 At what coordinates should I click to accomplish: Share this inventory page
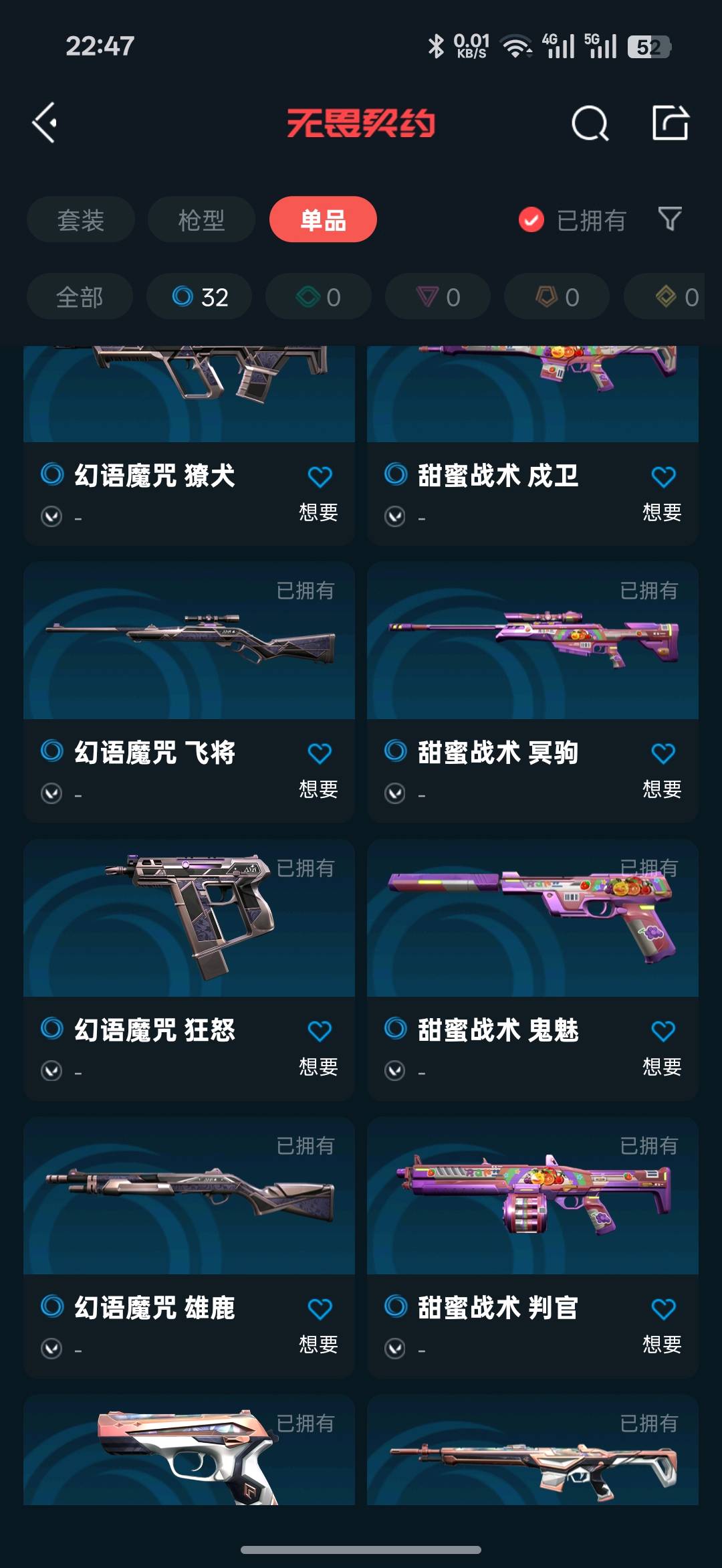click(670, 123)
